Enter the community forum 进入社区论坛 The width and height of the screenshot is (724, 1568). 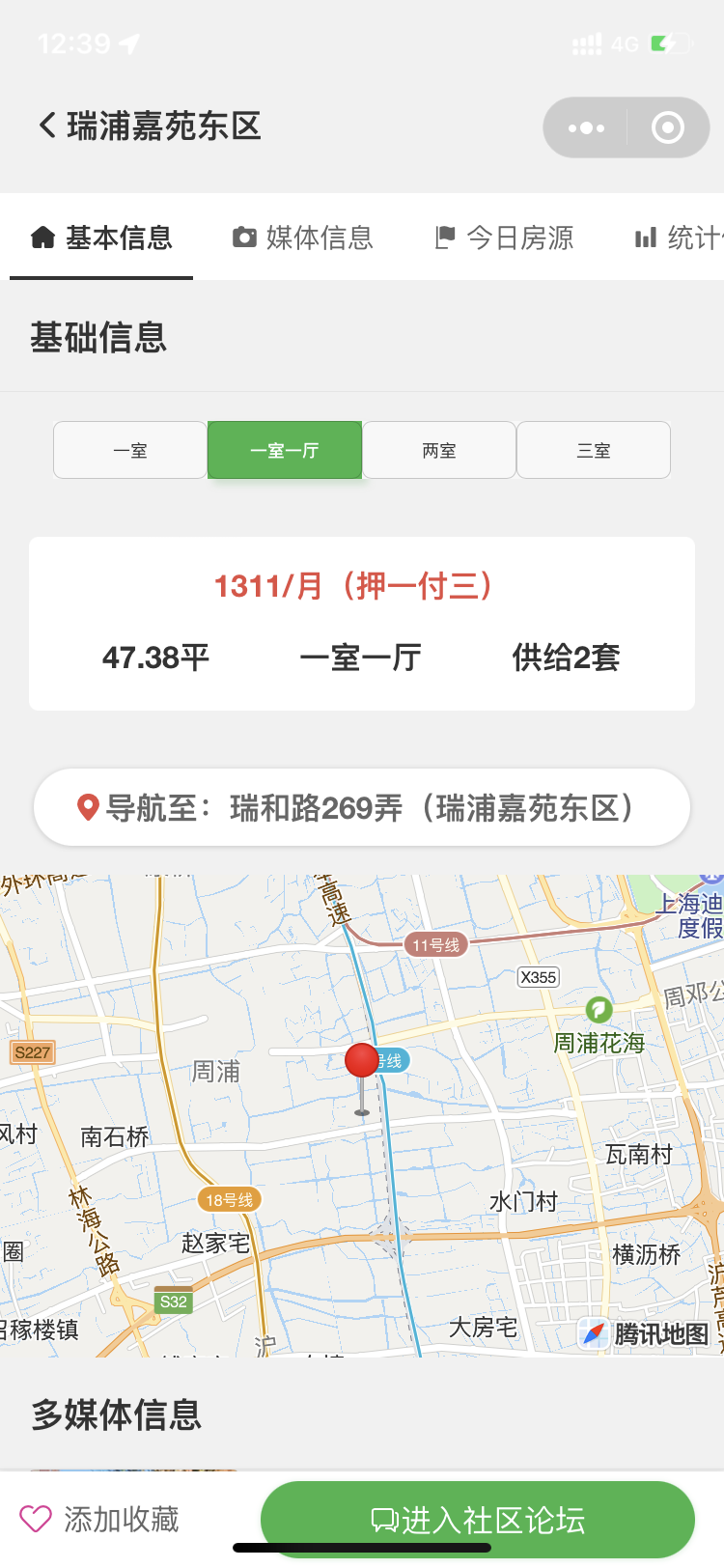pyautogui.click(x=478, y=1520)
